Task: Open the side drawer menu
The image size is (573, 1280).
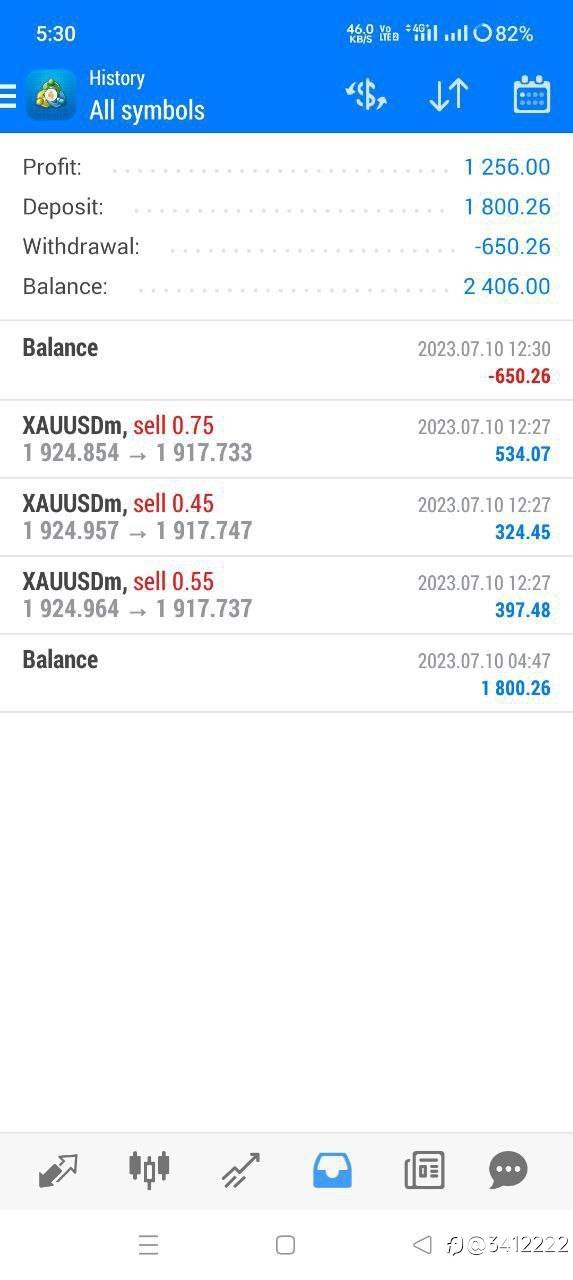Action: (8, 95)
